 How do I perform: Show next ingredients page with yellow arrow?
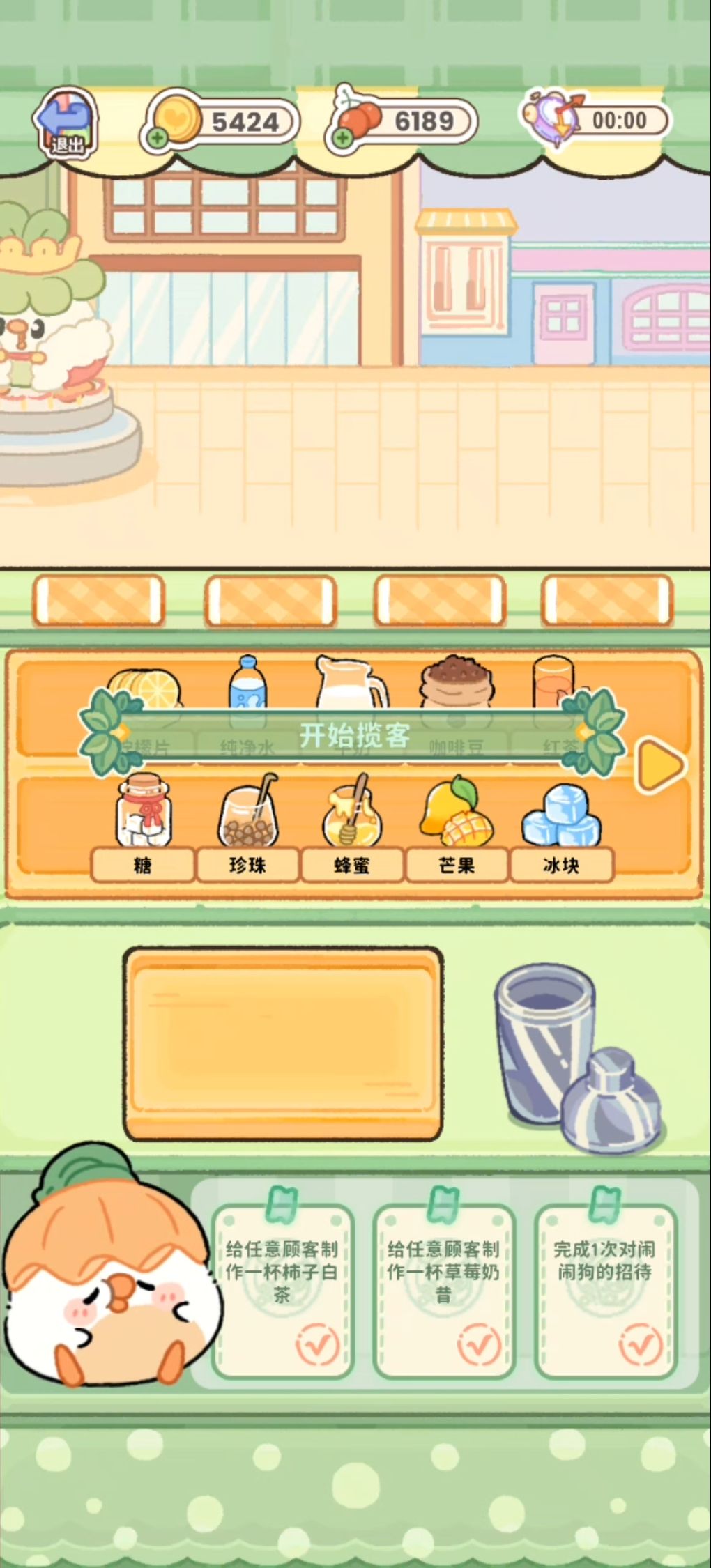click(660, 765)
